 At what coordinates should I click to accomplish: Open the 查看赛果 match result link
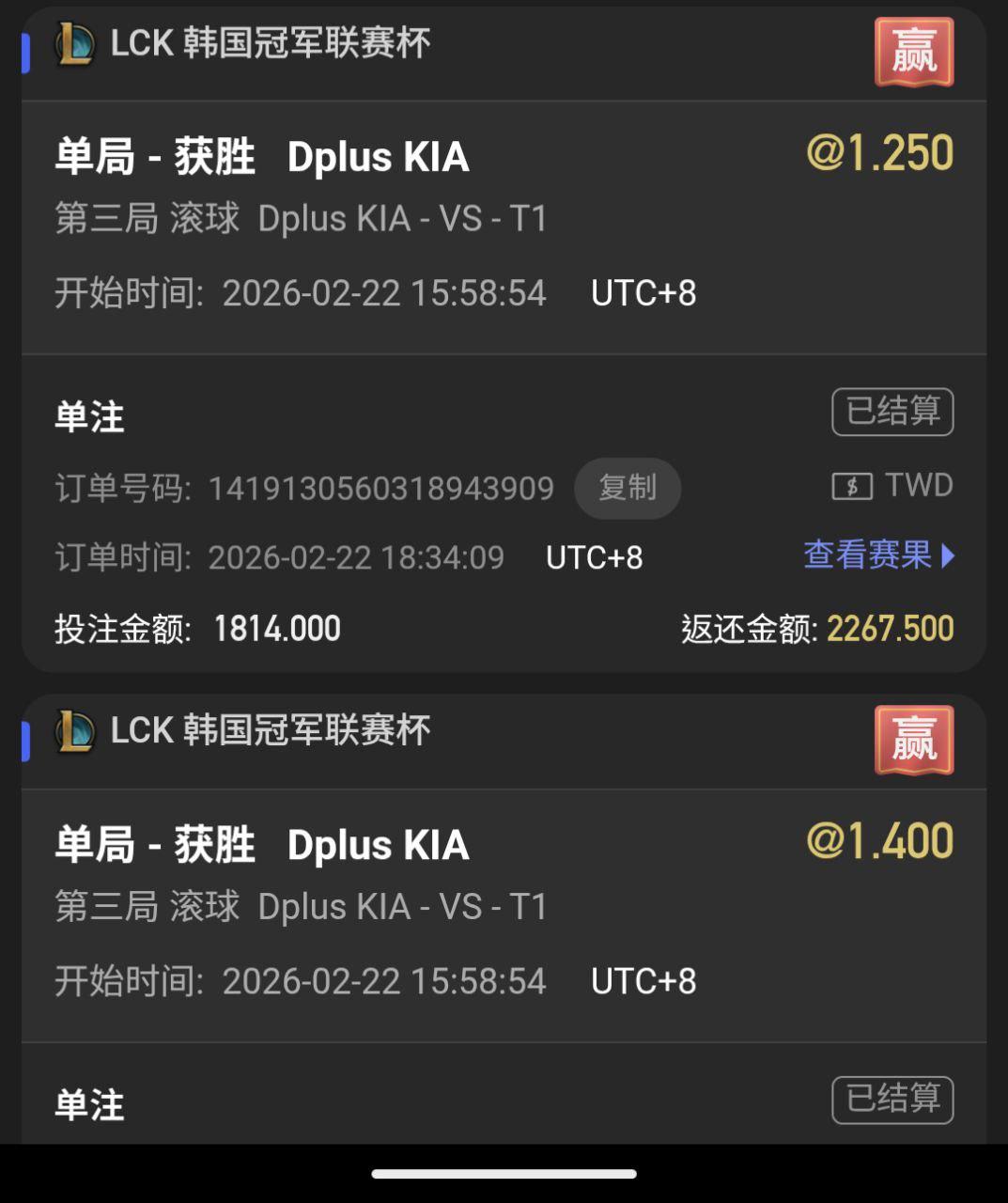pos(879,555)
